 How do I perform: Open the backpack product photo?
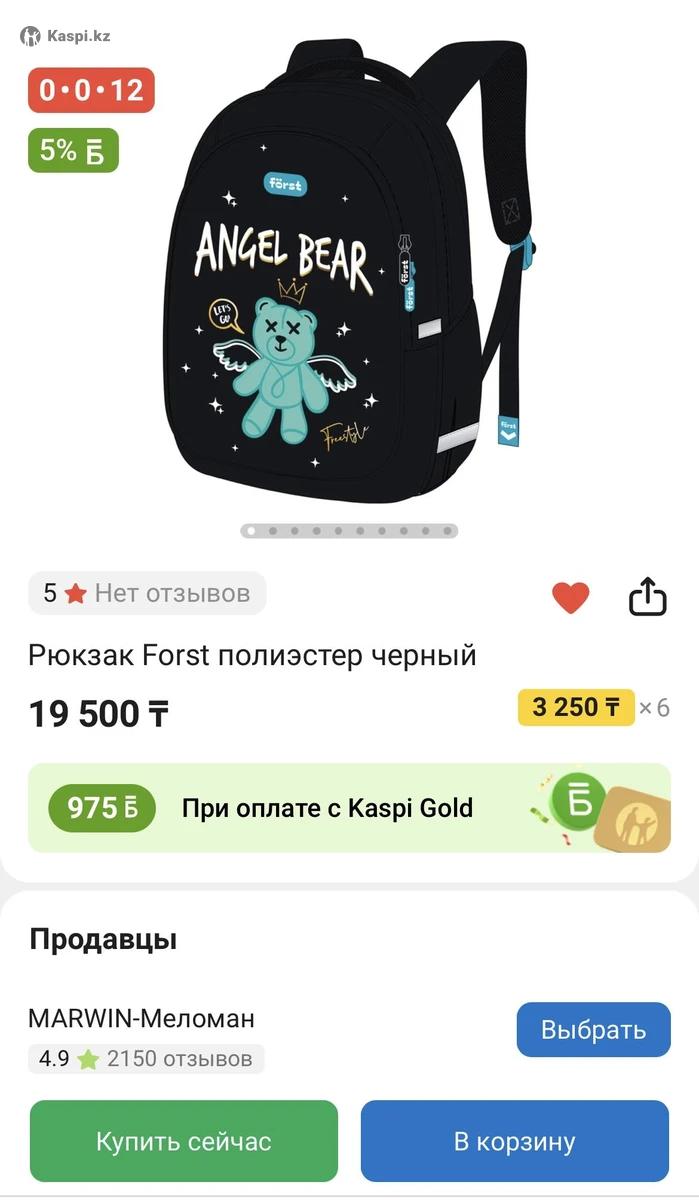pyautogui.click(x=350, y=270)
